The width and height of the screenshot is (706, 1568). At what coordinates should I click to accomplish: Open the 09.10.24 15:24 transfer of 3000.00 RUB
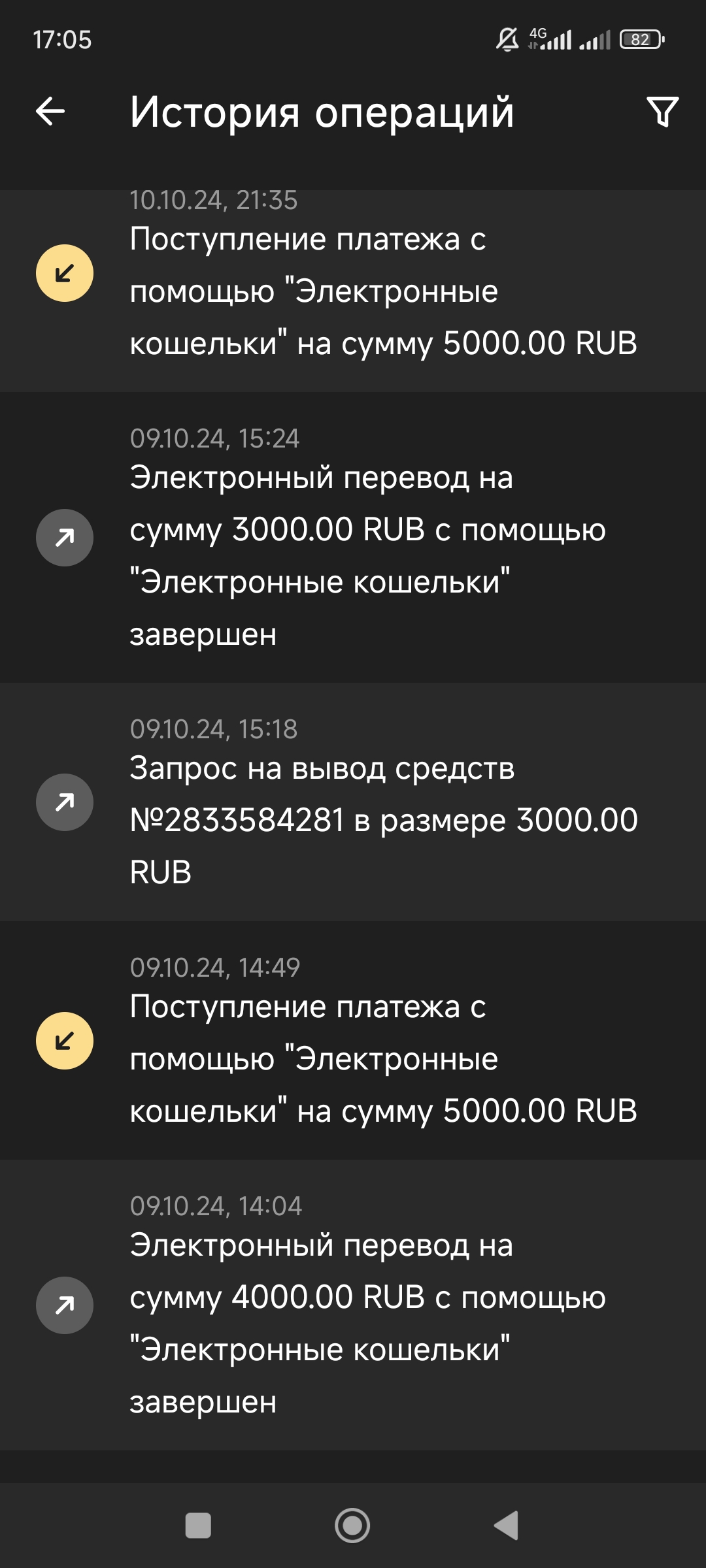353,537
